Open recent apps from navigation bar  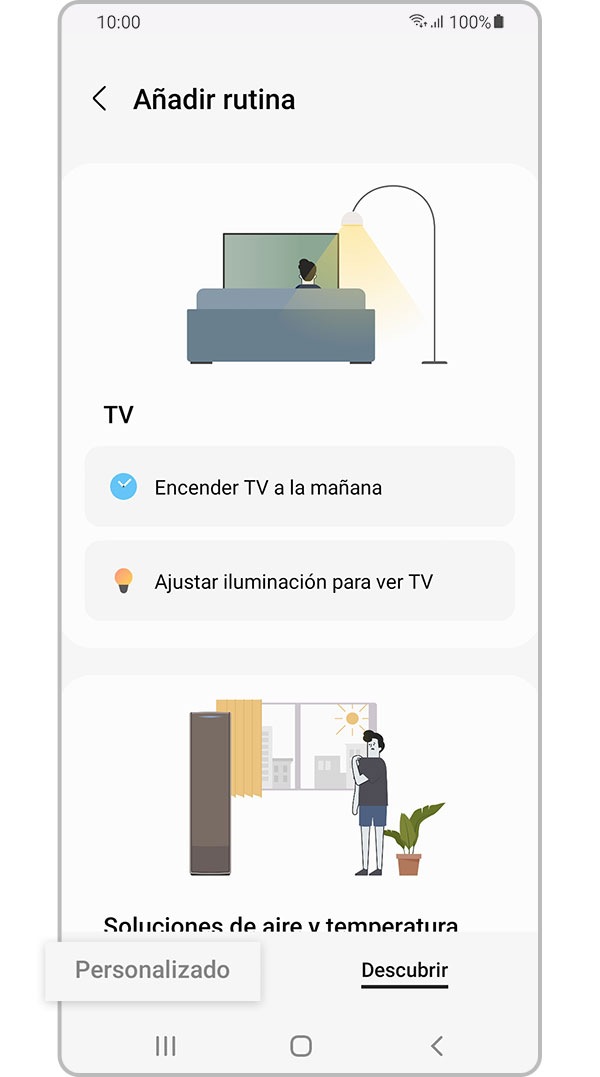point(166,1046)
